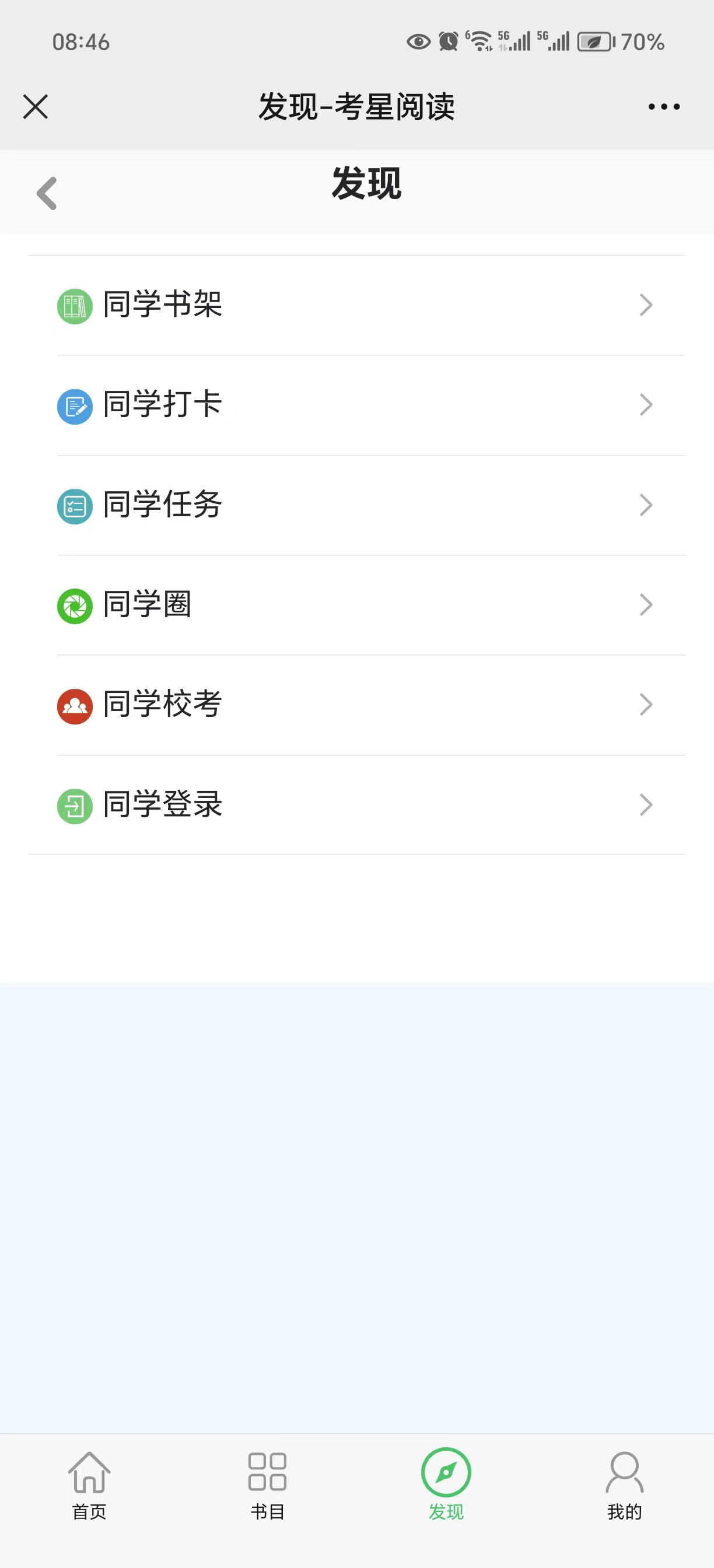Go back using the left arrow
The image size is (714, 1568).
point(47,194)
